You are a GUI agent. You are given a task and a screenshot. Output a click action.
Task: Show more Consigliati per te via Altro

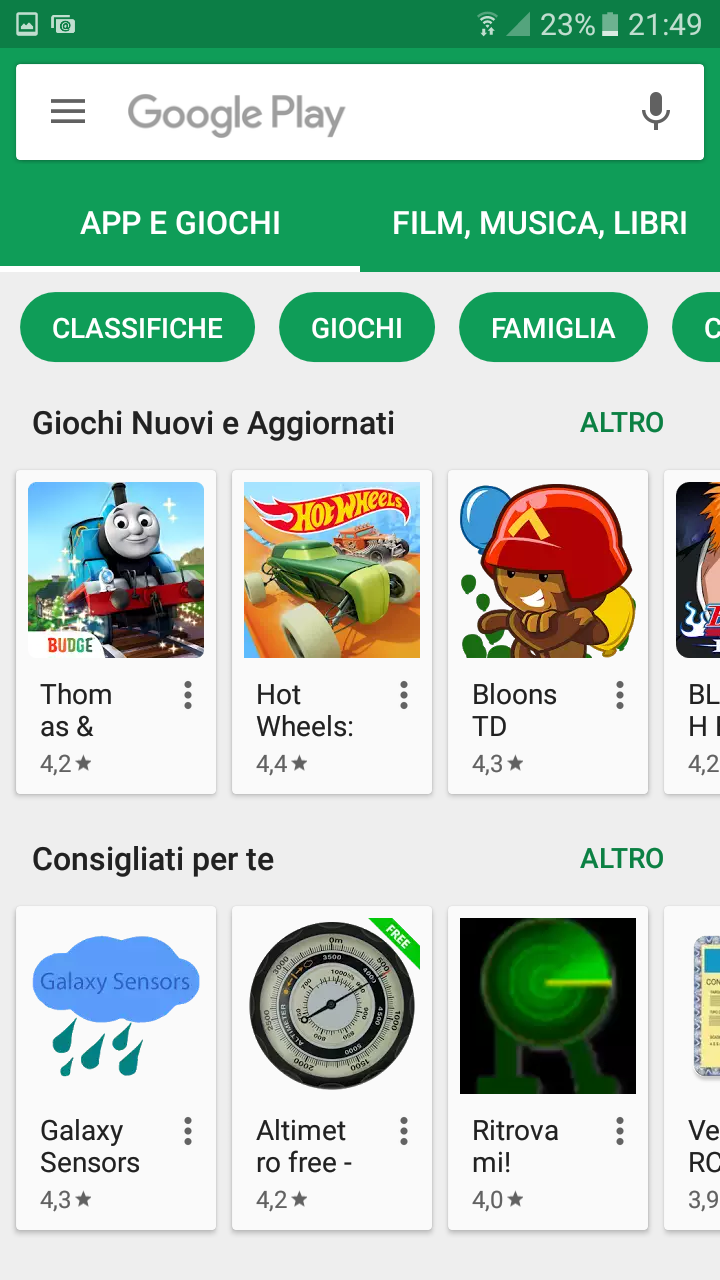point(622,859)
